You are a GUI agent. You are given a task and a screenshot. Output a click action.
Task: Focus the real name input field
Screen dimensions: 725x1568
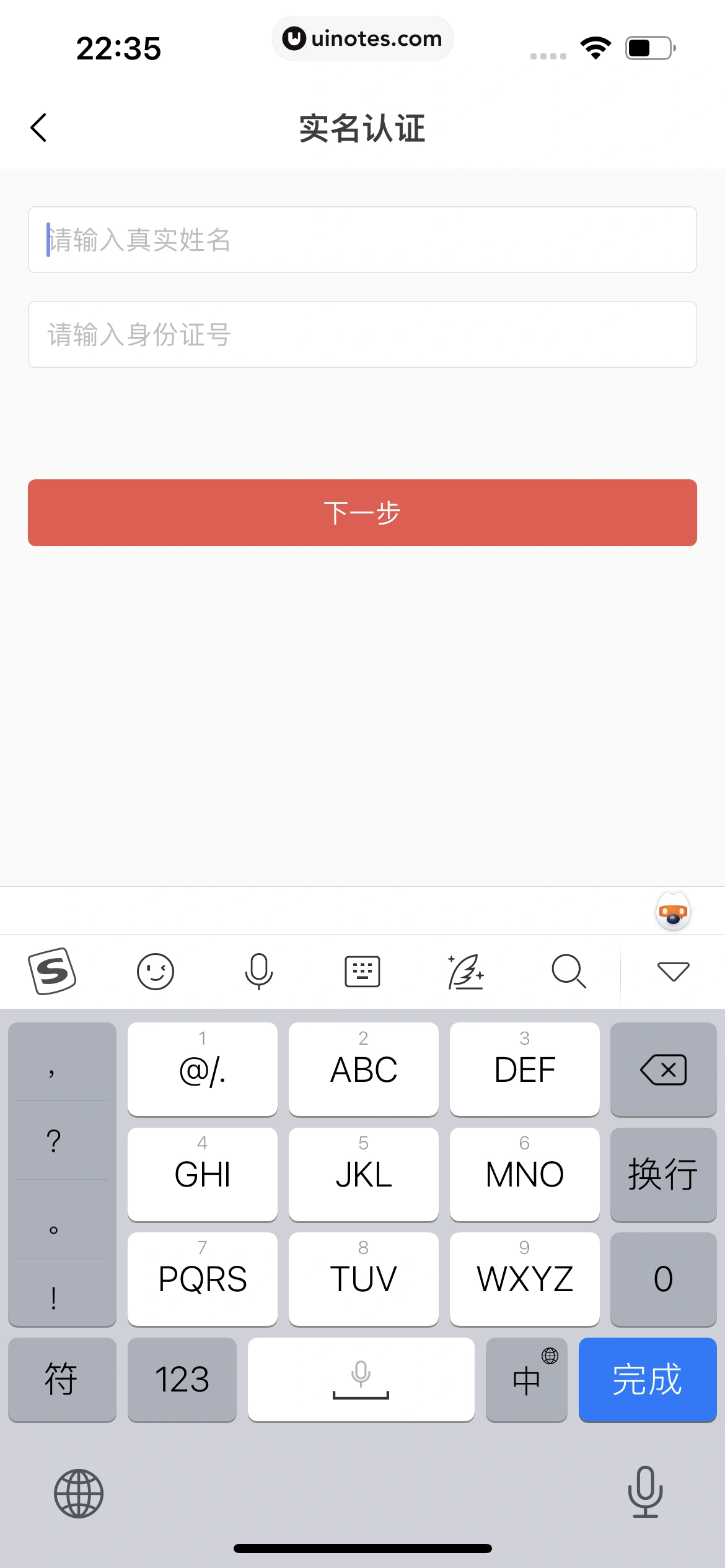pyautogui.click(x=362, y=240)
